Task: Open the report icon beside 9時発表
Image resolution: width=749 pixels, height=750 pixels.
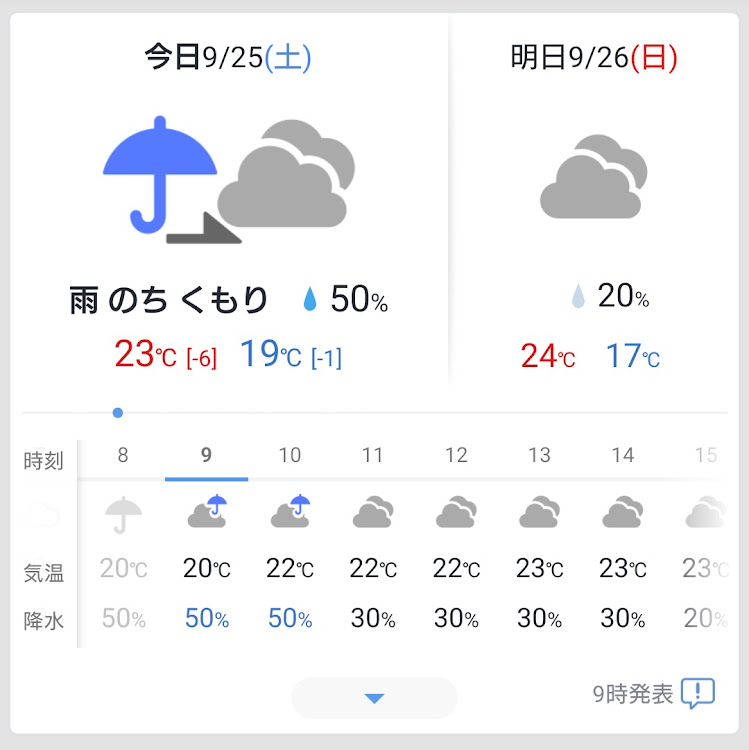Action: point(697,693)
